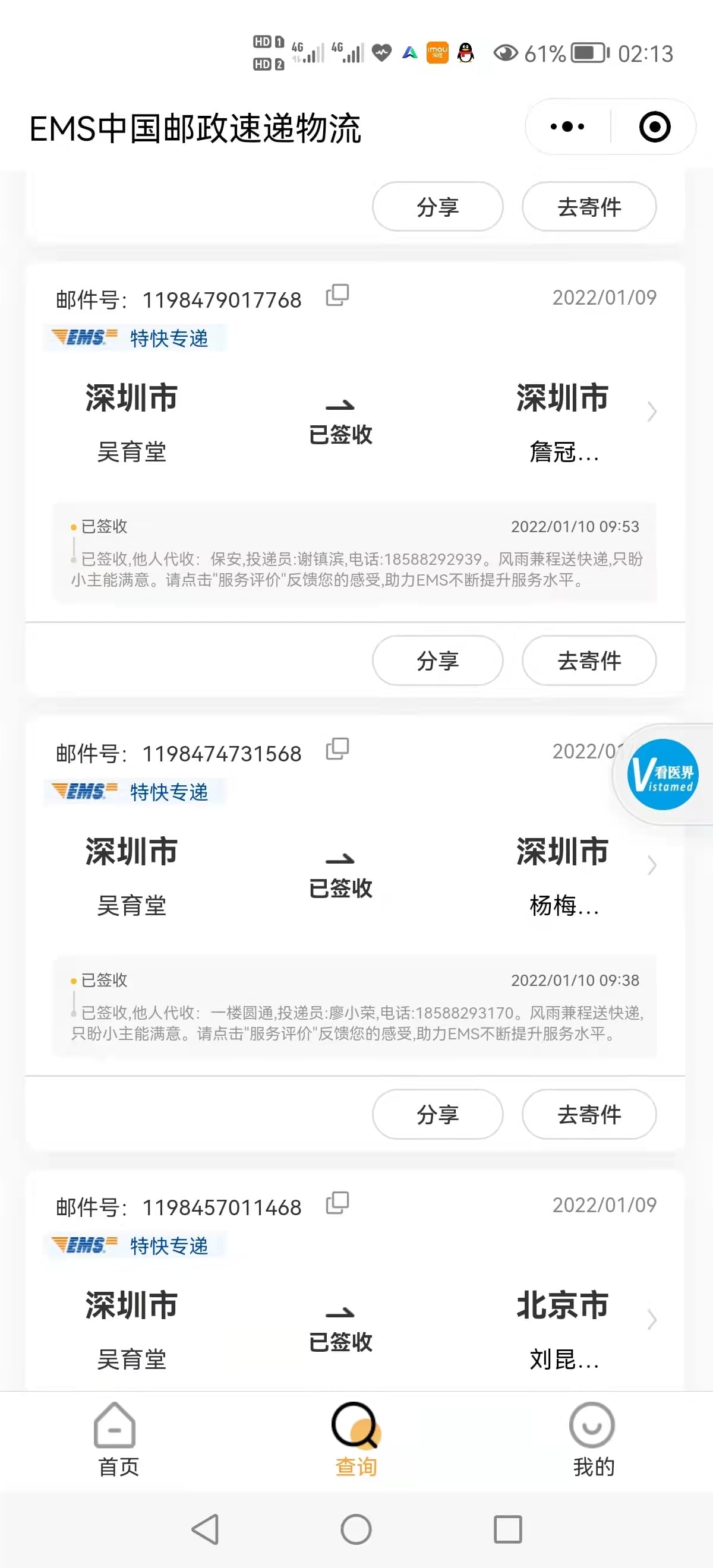Image resolution: width=713 pixels, height=1568 pixels.
Task: Open parcel details for 杨梅 shipment
Action: 651,865
